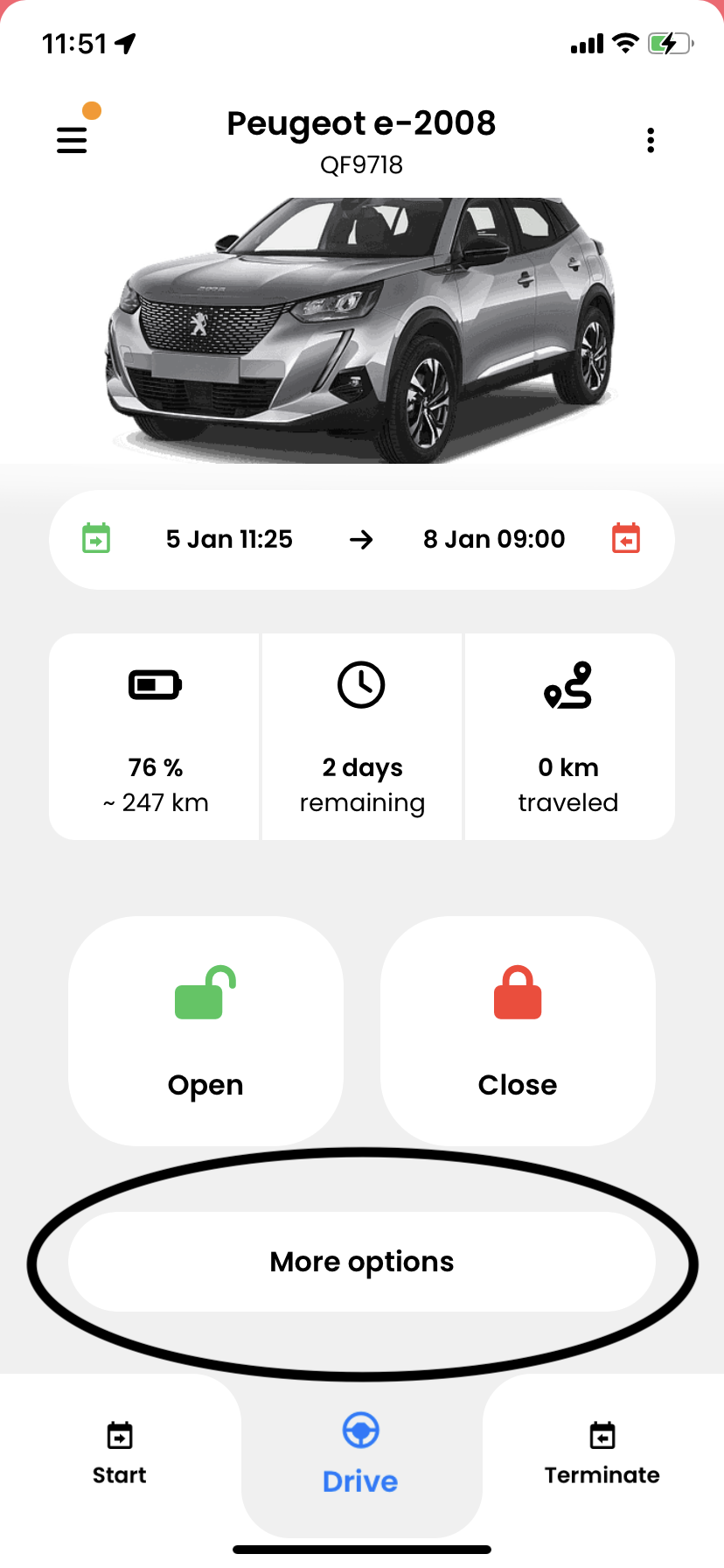Select the Drive tab
This screenshot has height=1568, width=724.
point(361,1454)
